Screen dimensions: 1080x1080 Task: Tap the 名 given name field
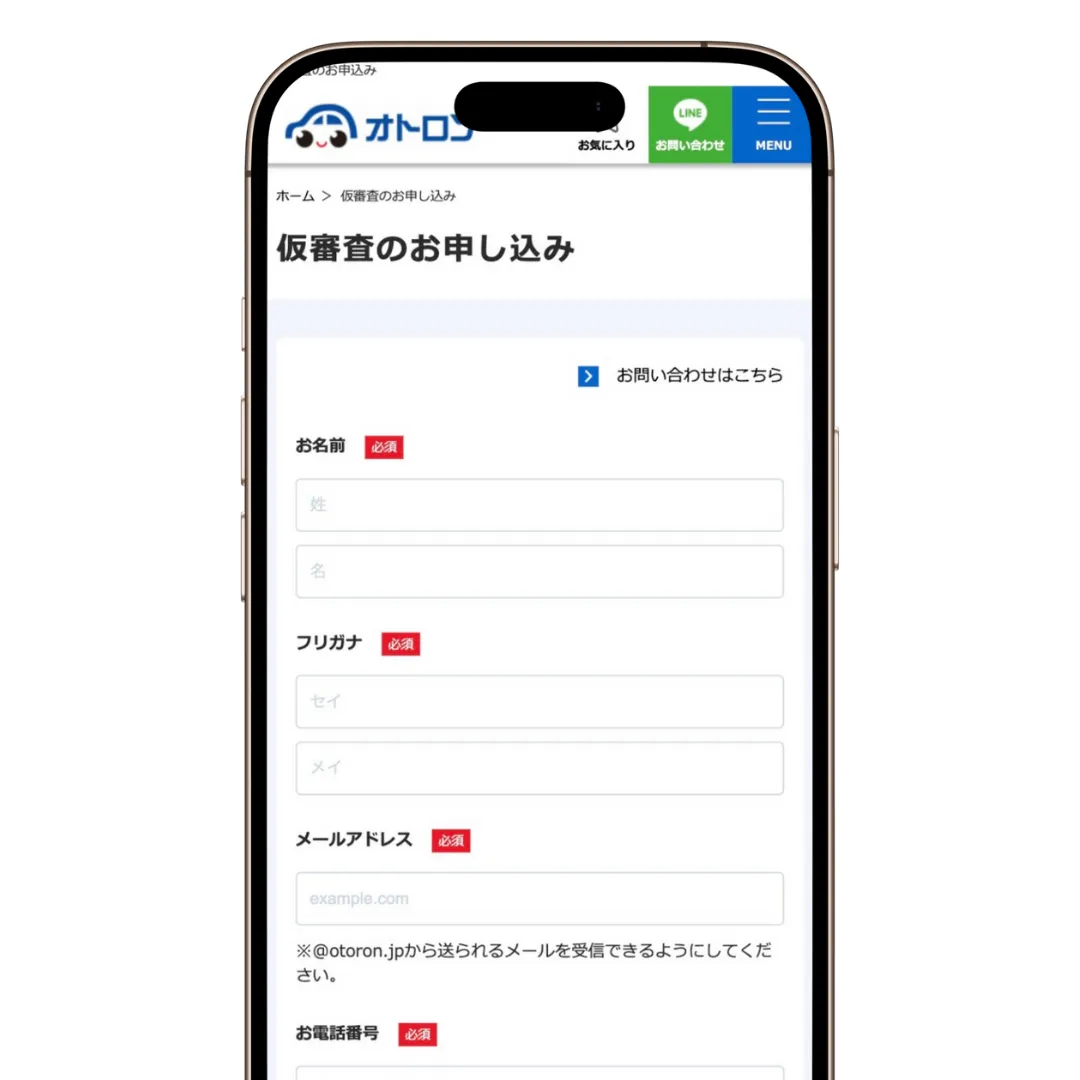539,572
